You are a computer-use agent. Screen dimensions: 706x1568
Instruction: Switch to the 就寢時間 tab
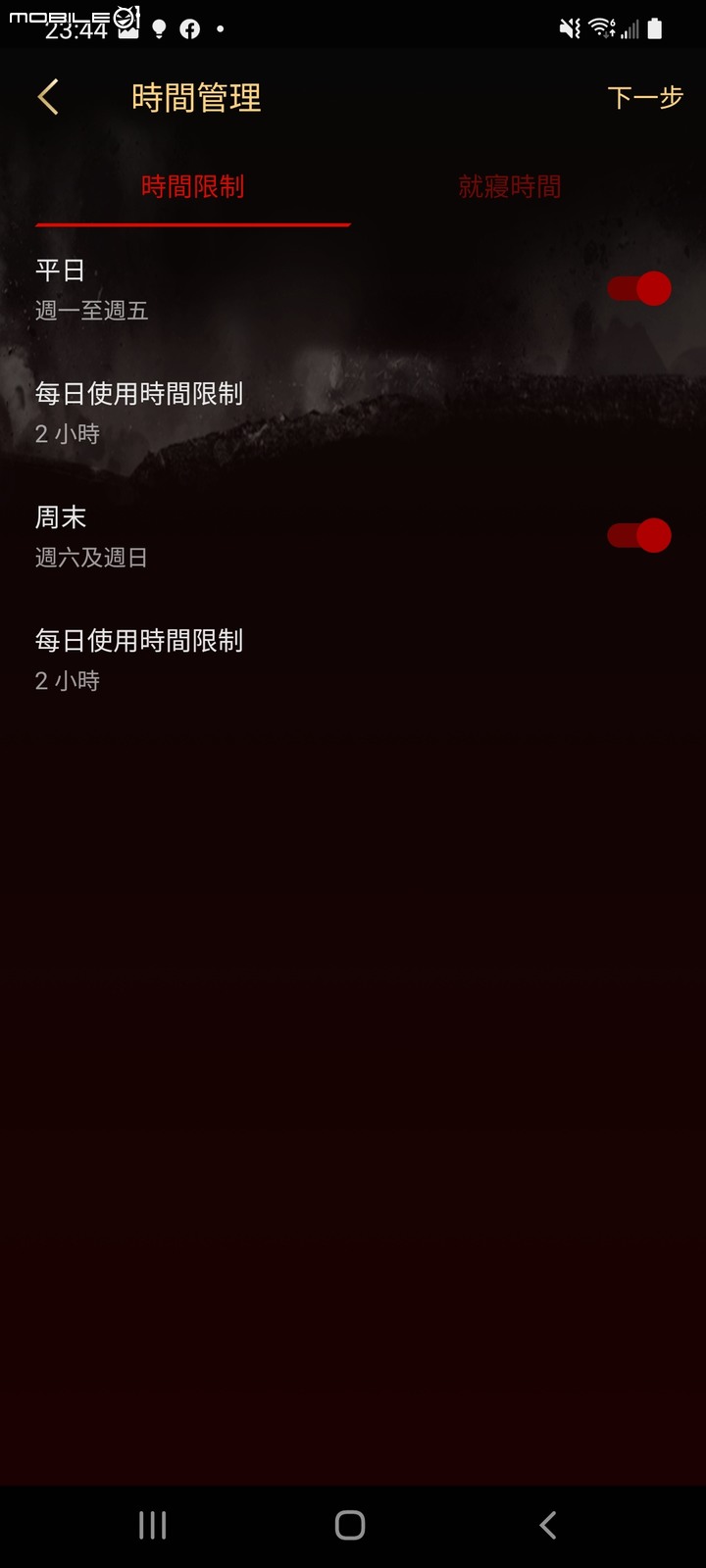(x=510, y=187)
